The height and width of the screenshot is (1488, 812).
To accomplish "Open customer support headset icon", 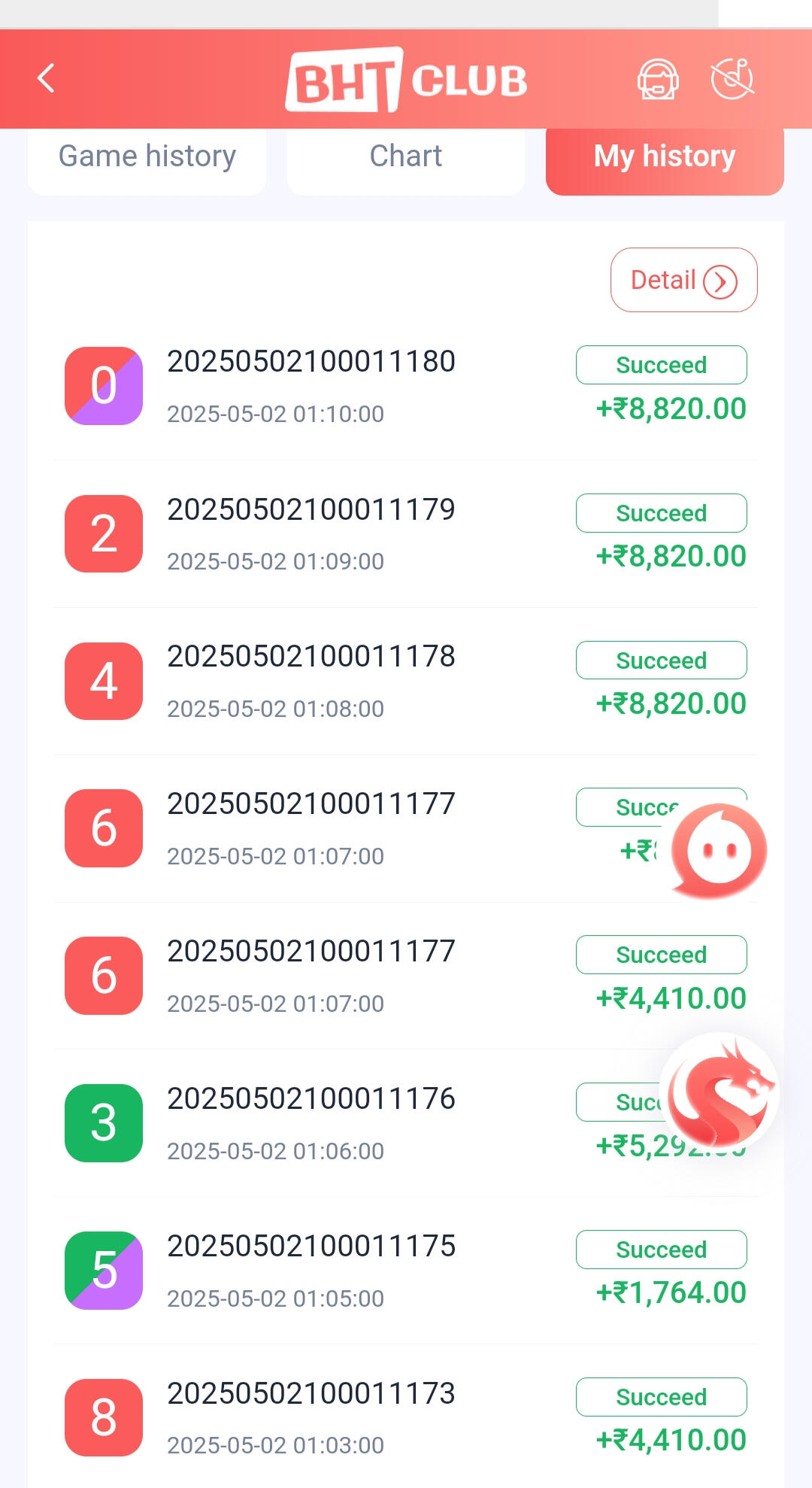I will click(658, 79).
